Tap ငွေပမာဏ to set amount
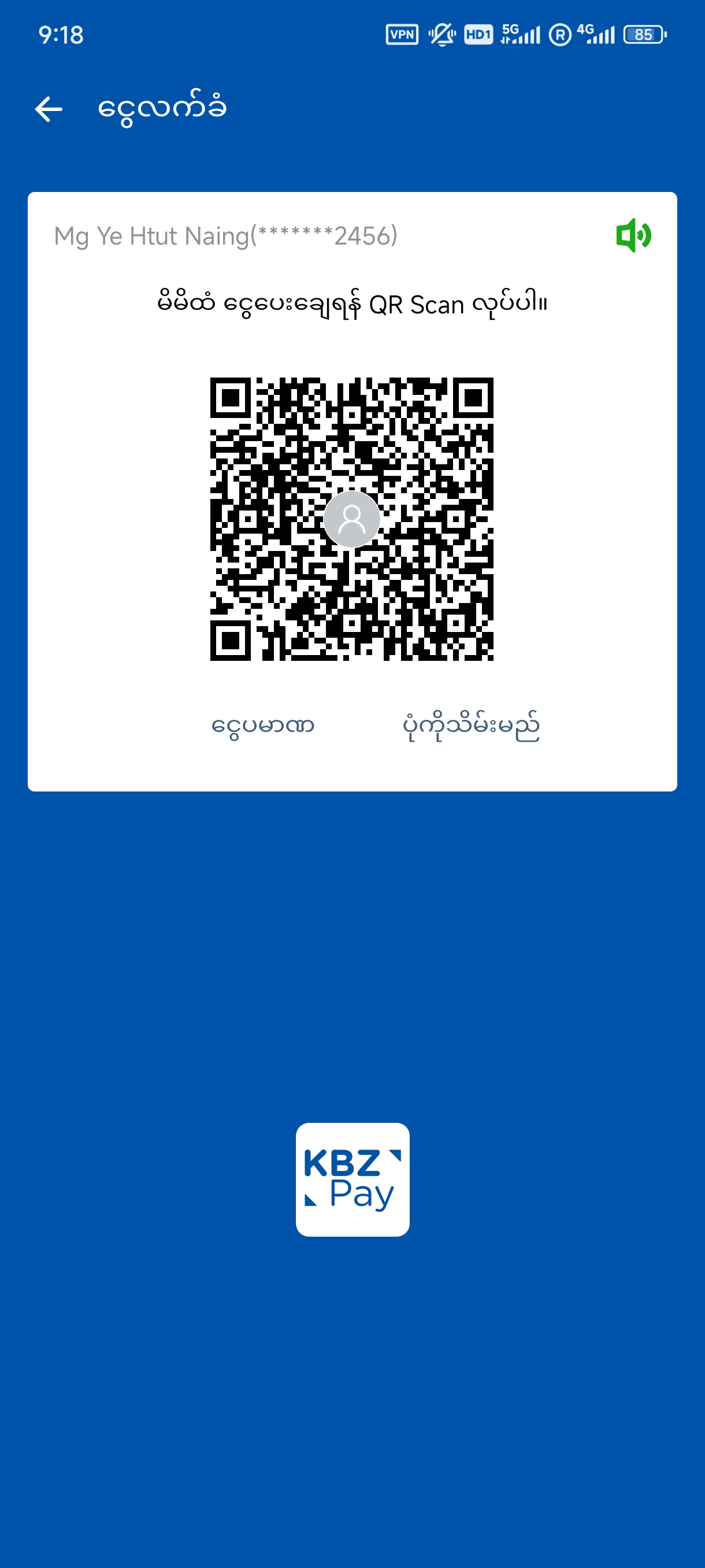Screen dimensions: 705x1568 (x=263, y=727)
